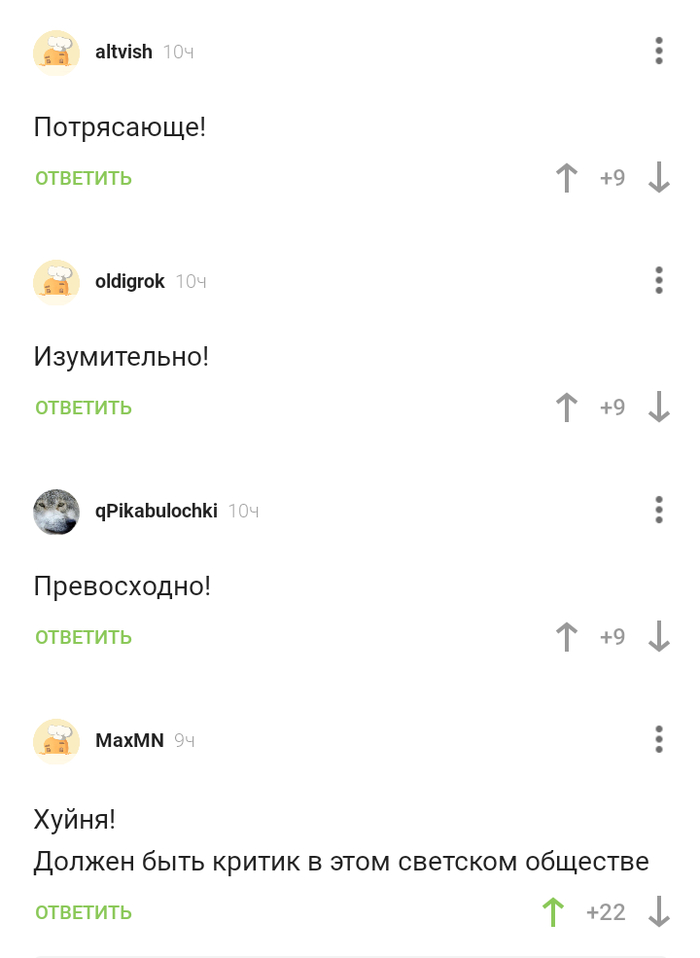The image size is (700, 958).
Task: Downvote qPikabulochki's comment
Action: 658,637
